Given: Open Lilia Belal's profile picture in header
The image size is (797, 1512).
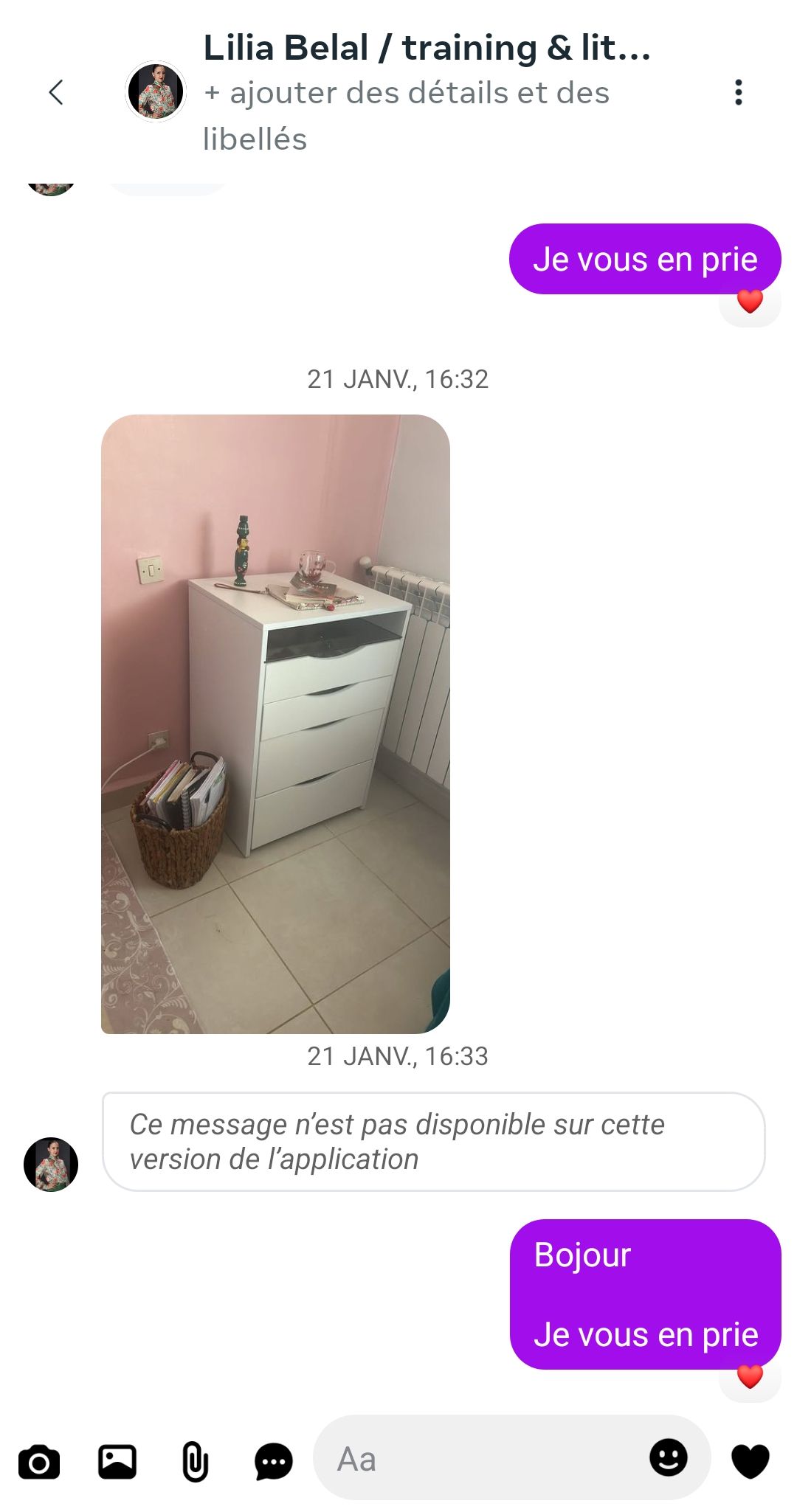Looking at the screenshot, I should [155, 91].
